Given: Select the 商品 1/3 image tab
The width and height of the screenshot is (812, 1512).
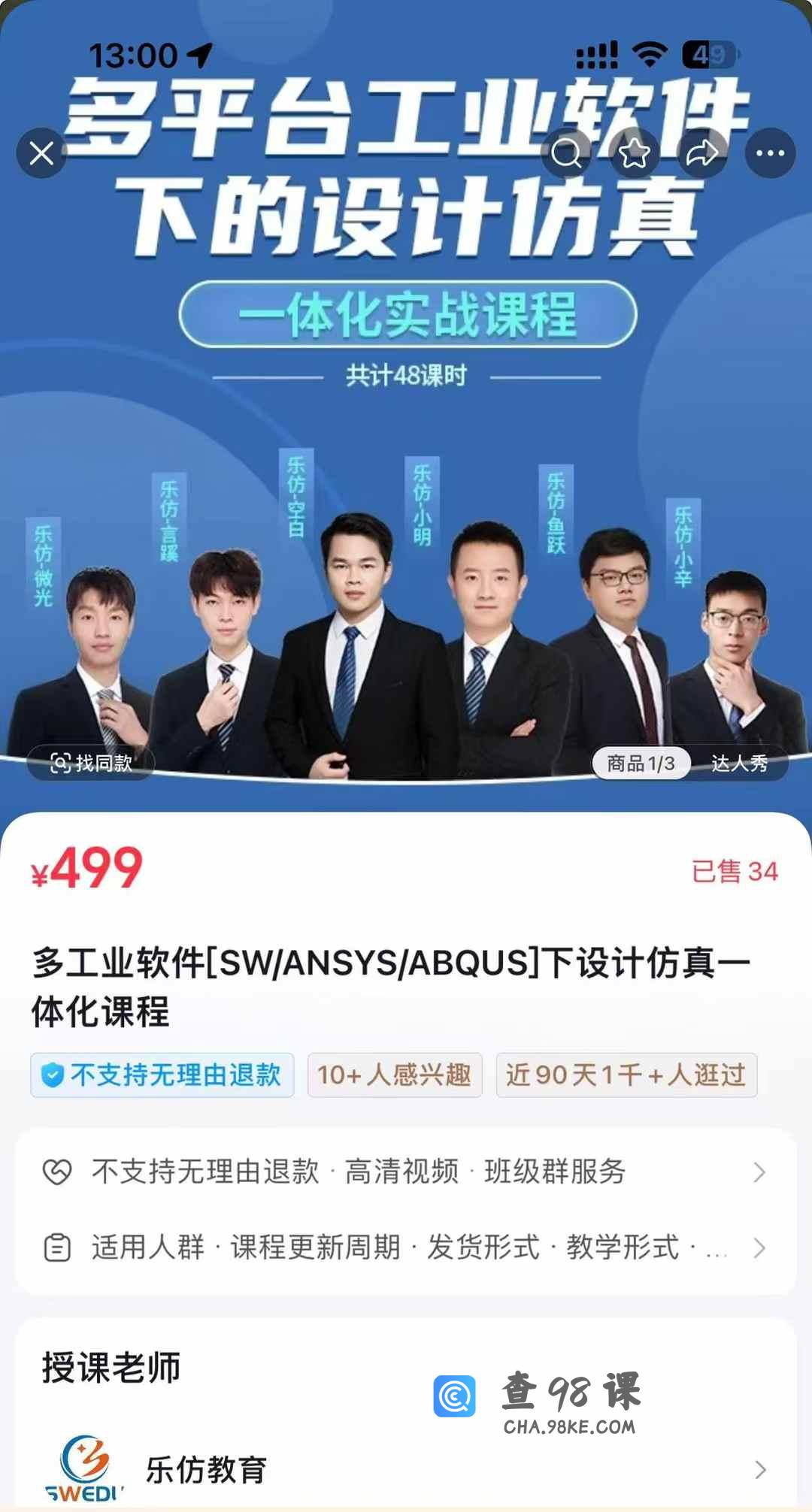Looking at the screenshot, I should 641,764.
